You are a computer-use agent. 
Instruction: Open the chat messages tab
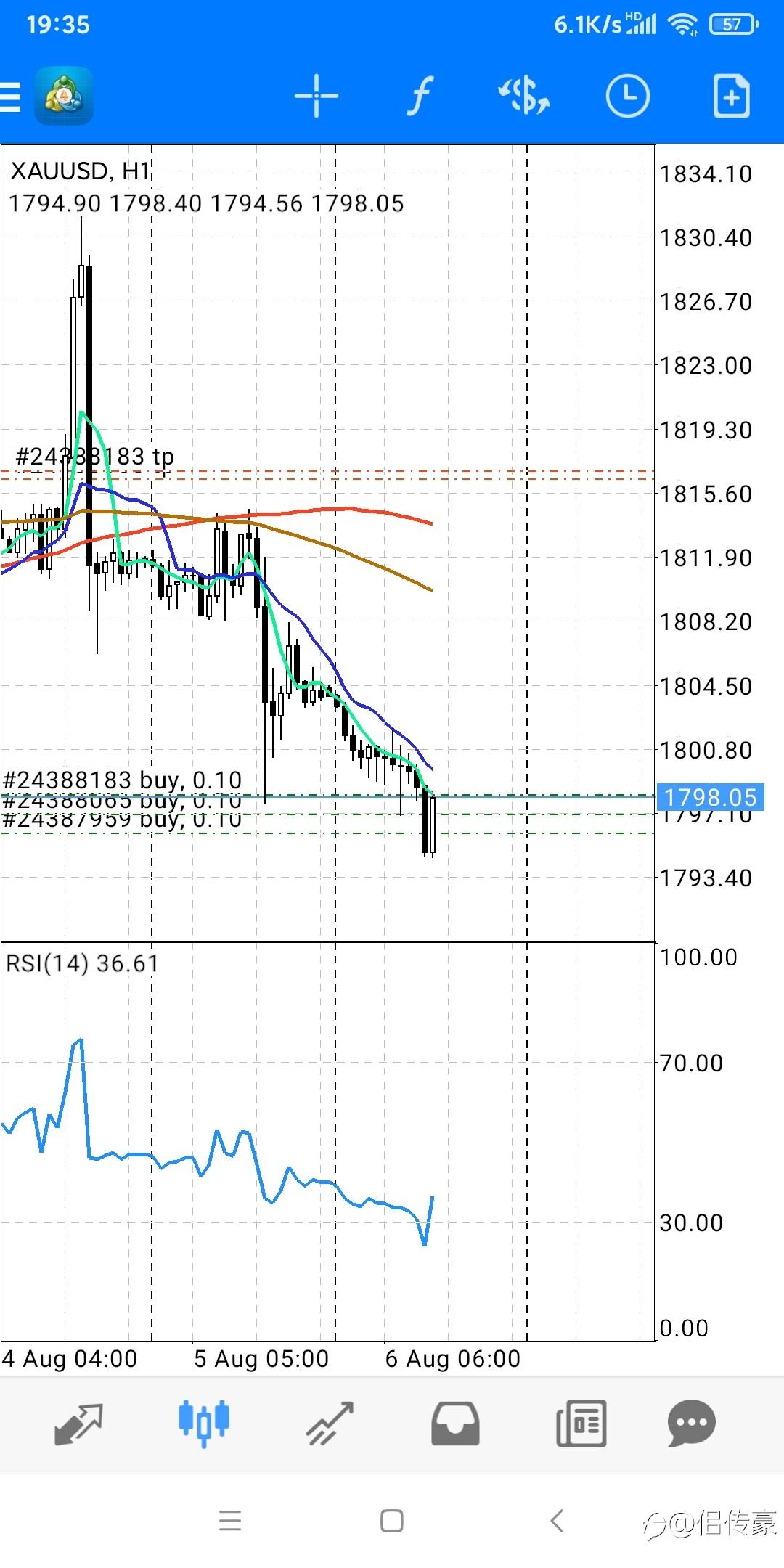(x=691, y=1424)
